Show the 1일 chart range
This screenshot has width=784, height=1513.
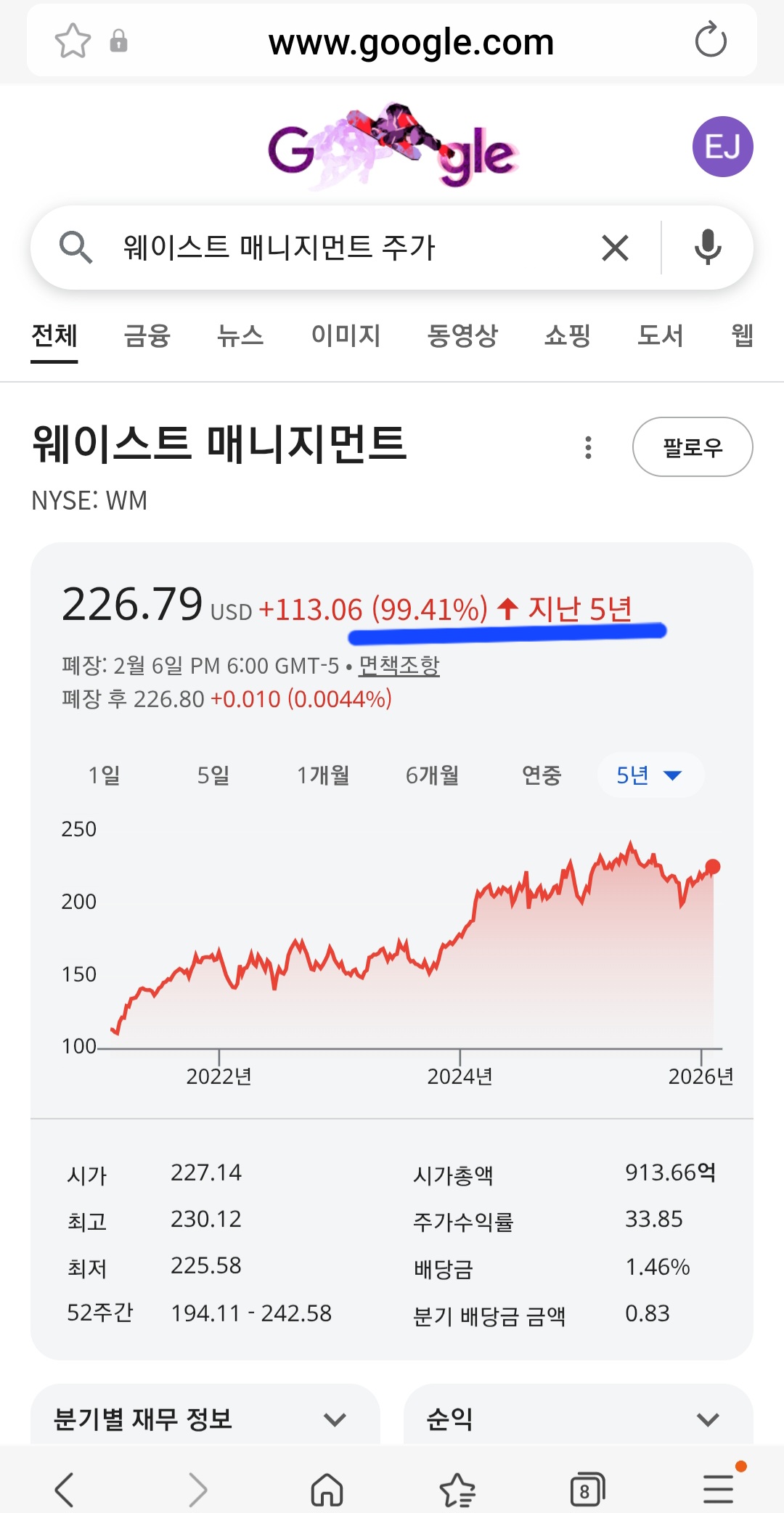click(104, 775)
